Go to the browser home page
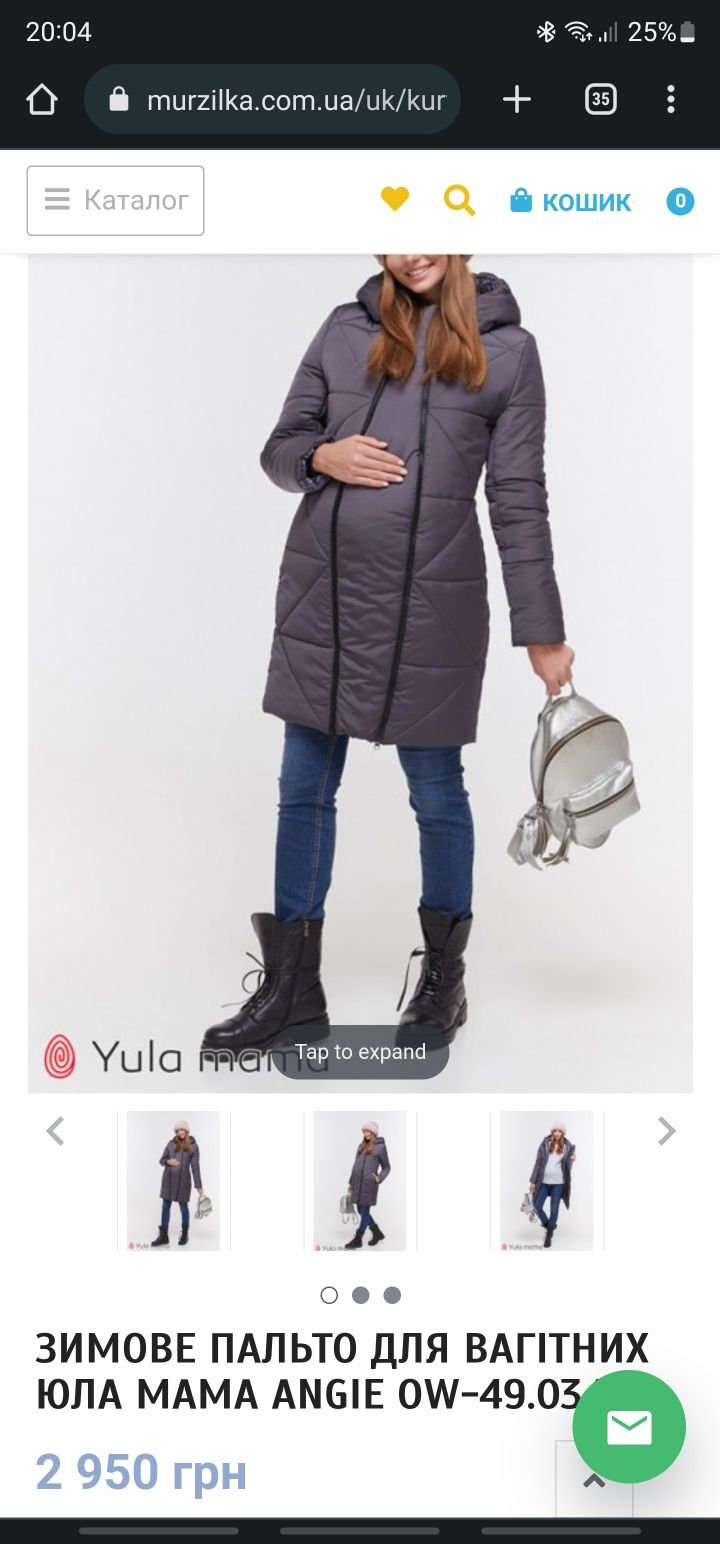The image size is (720, 1544). pos(42,99)
